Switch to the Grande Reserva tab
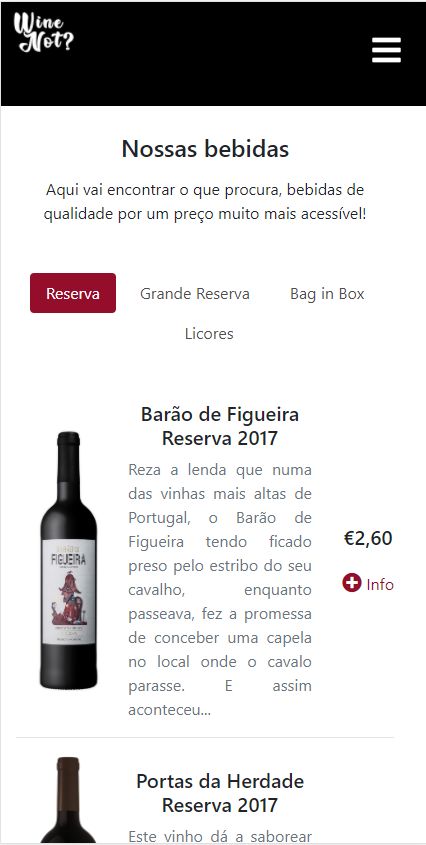The width and height of the screenshot is (426, 845). coord(195,294)
